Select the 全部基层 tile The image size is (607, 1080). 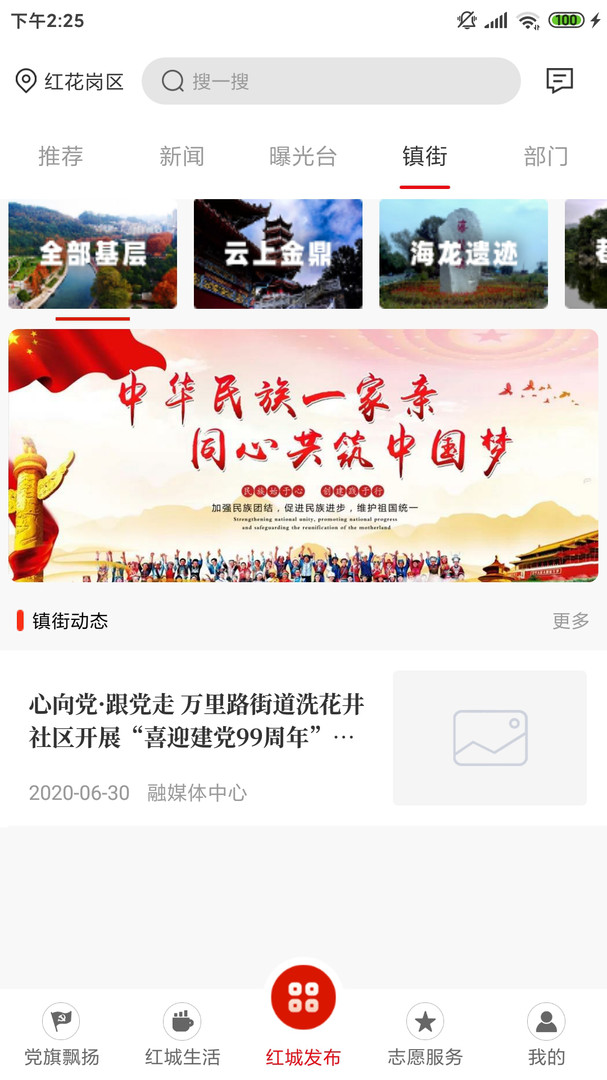(x=92, y=253)
